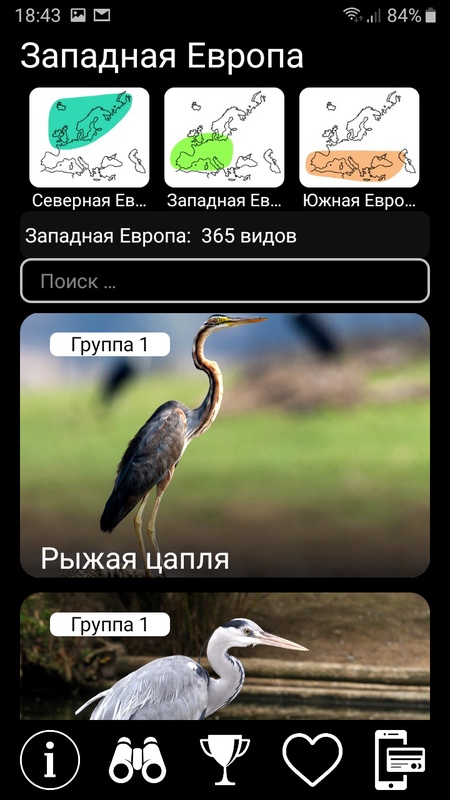Image resolution: width=450 pixels, height=800 pixels.
Task: Open the phone payment card icon
Action: tap(400, 760)
